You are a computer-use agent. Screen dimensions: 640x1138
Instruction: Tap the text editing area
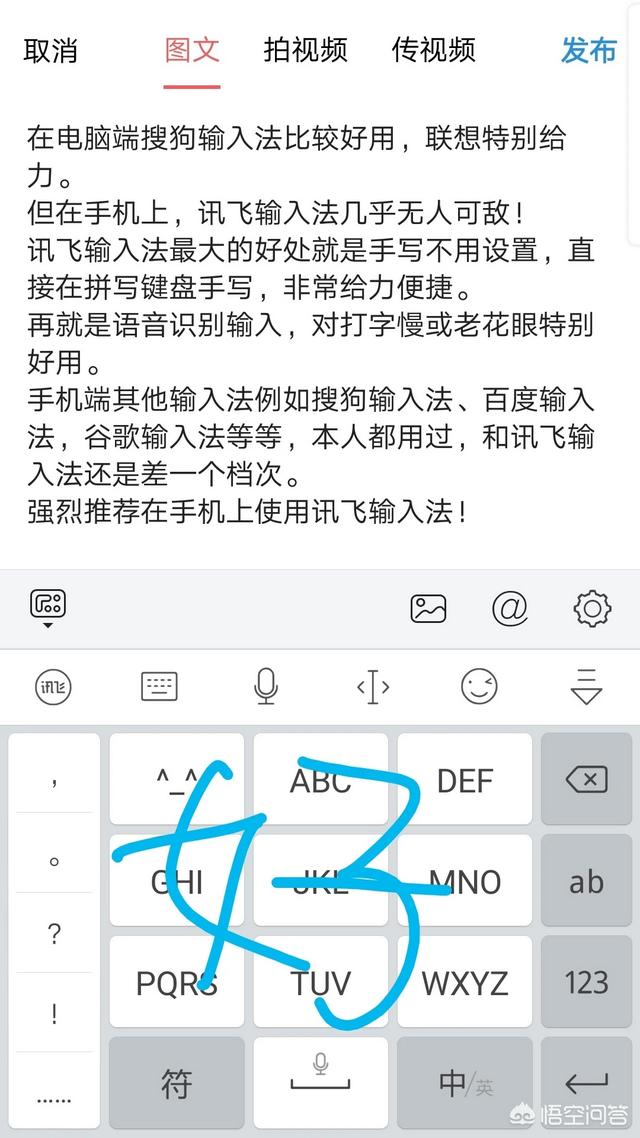[x=320, y=327]
